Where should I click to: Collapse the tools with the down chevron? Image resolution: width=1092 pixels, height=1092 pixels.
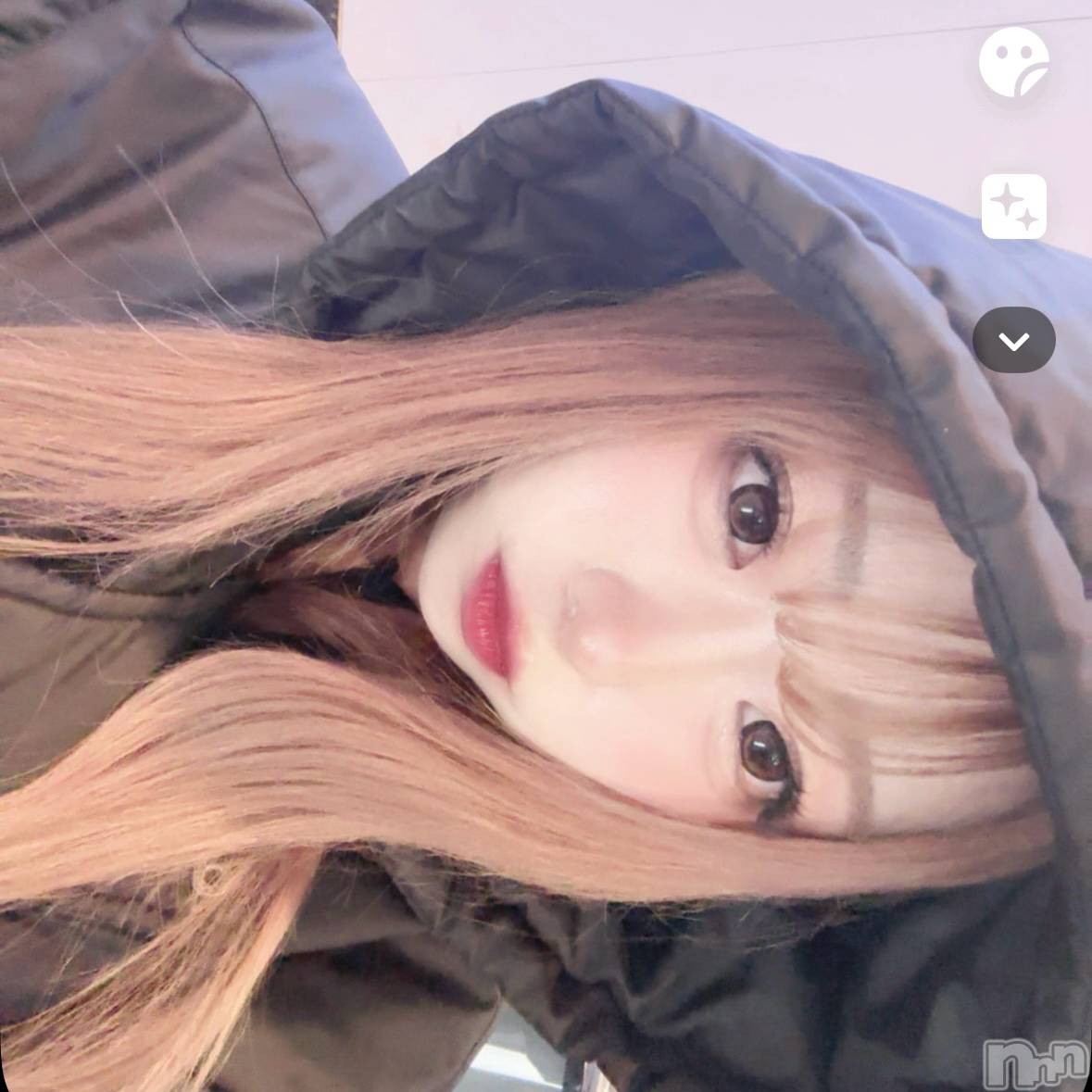(x=1014, y=341)
